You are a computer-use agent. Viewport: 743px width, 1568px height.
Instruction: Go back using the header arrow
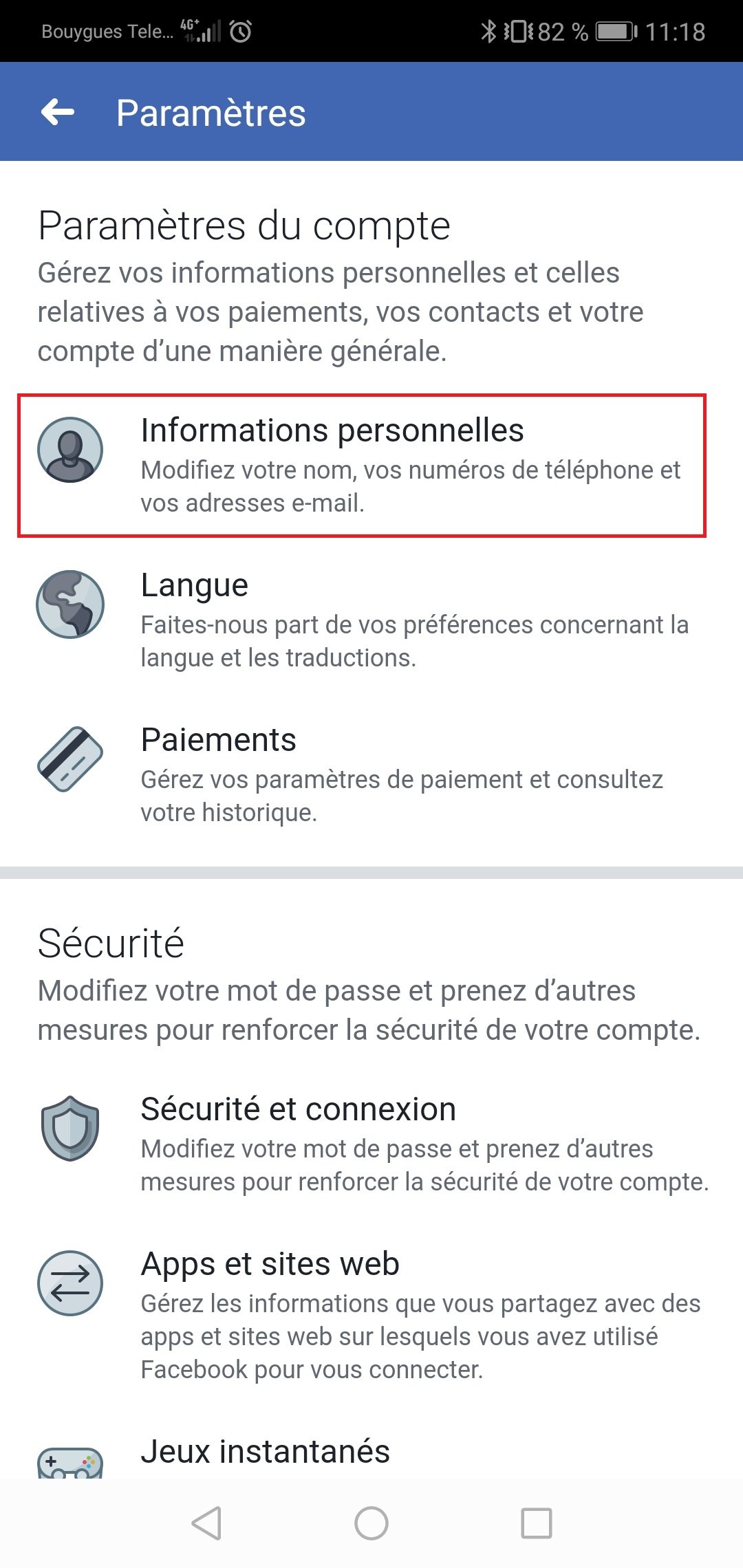click(x=58, y=112)
